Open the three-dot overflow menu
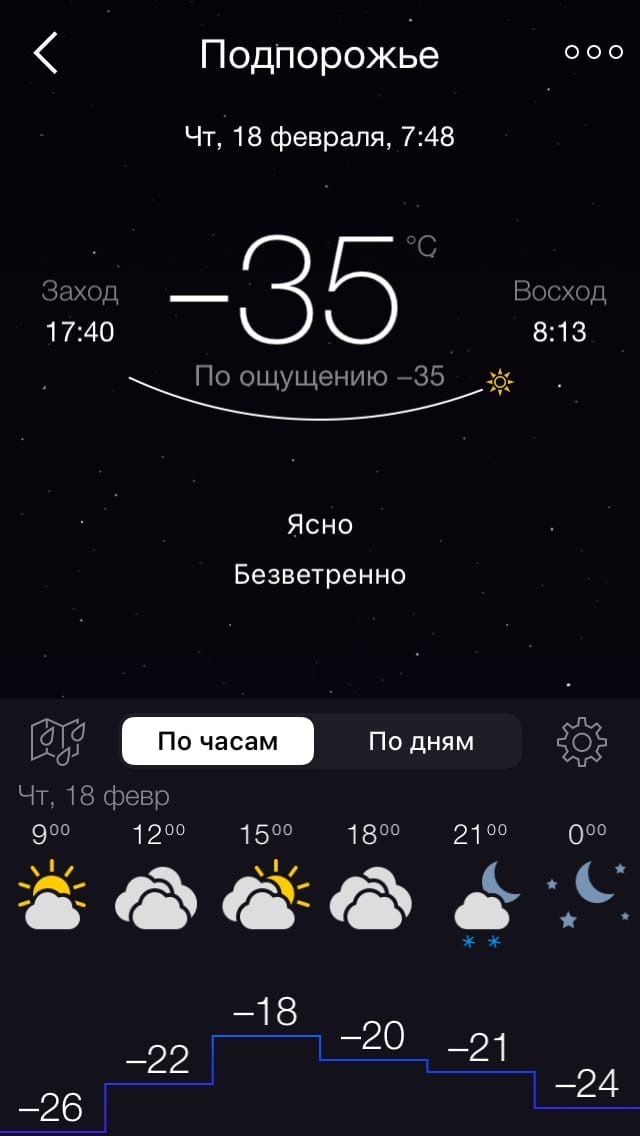Screen dimensions: 640x1136 click(x=594, y=53)
